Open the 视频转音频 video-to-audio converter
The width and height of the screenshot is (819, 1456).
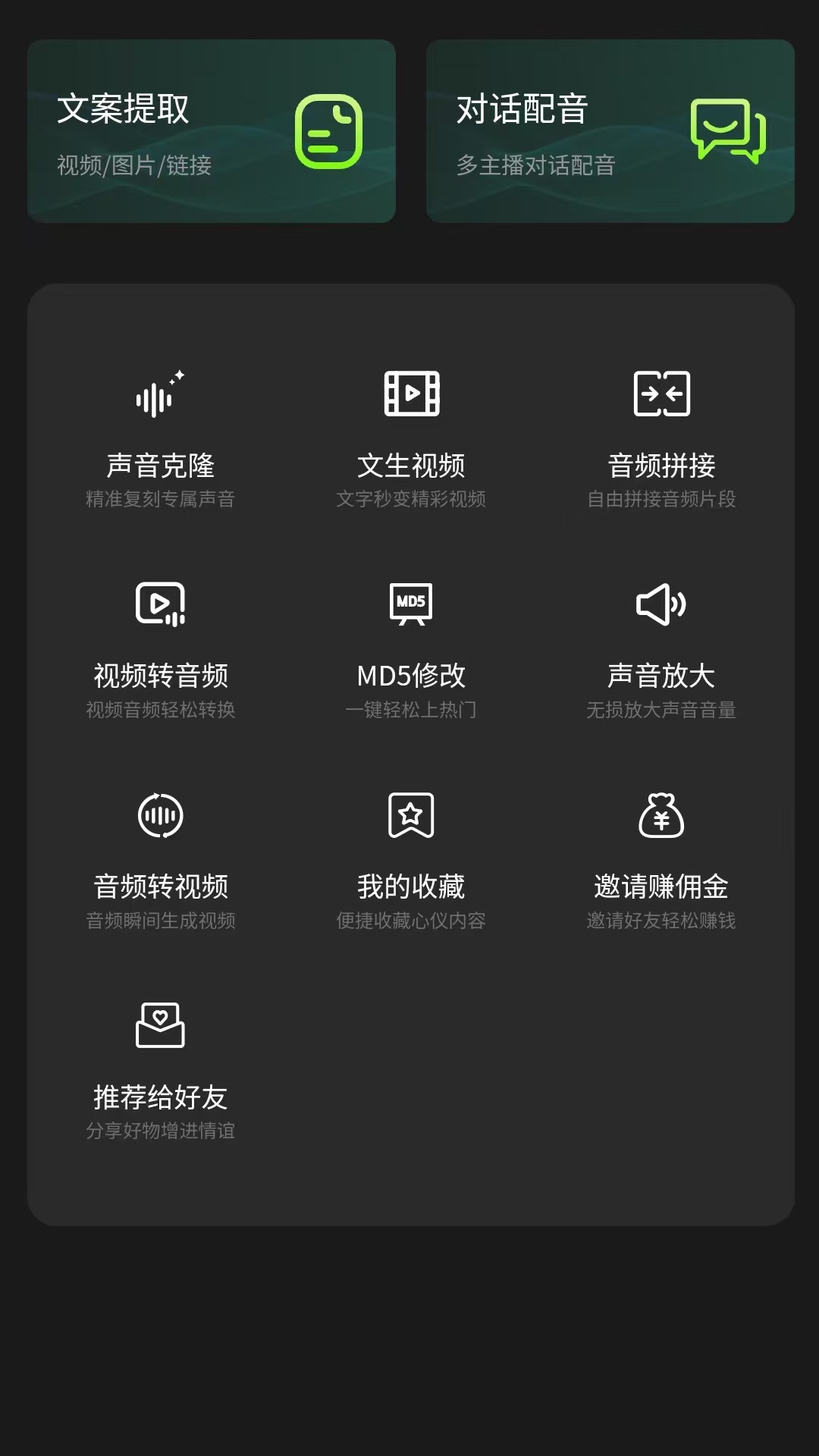(x=159, y=604)
